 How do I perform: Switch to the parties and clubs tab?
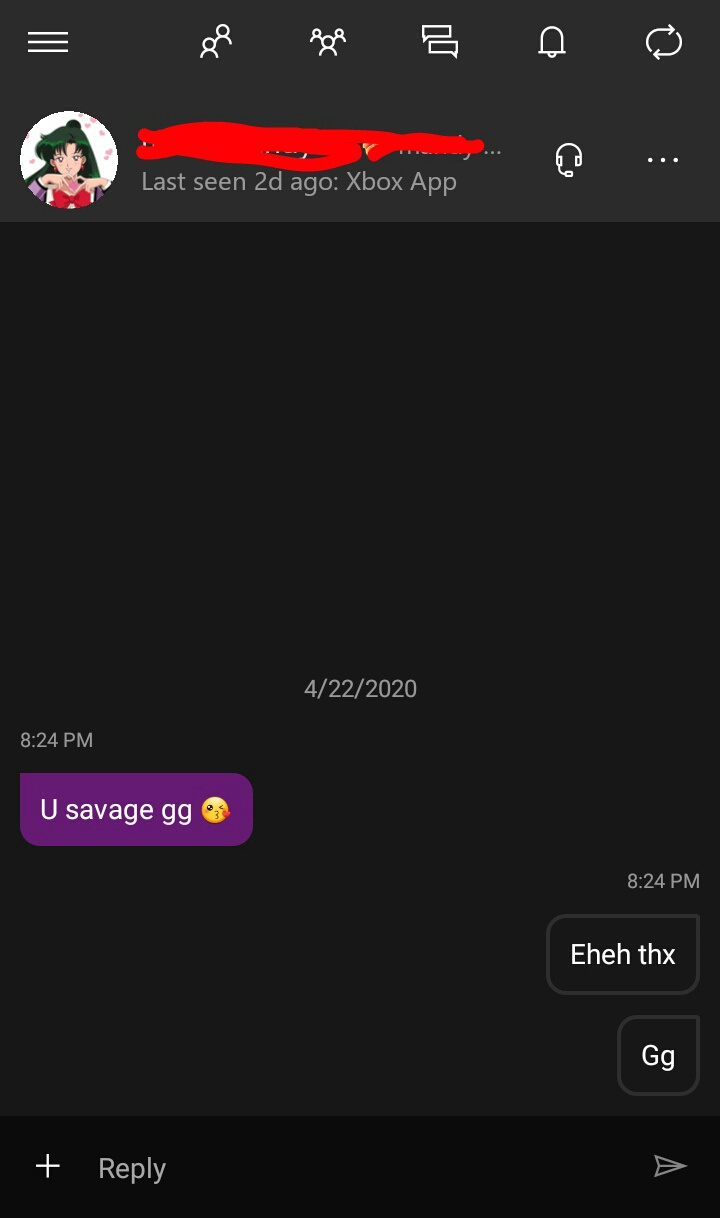coord(328,42)
